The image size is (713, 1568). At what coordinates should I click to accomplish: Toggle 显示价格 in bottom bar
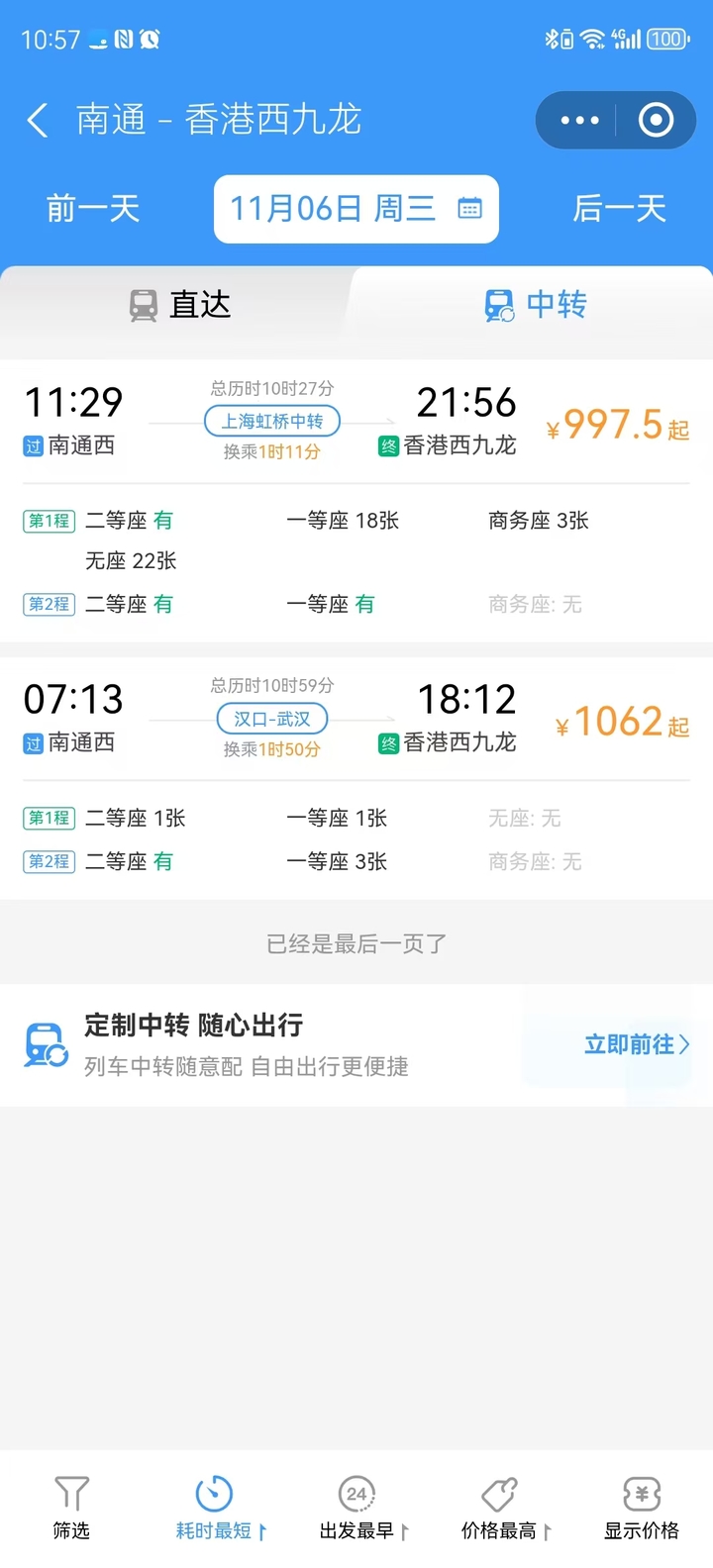click(642, 1509)
